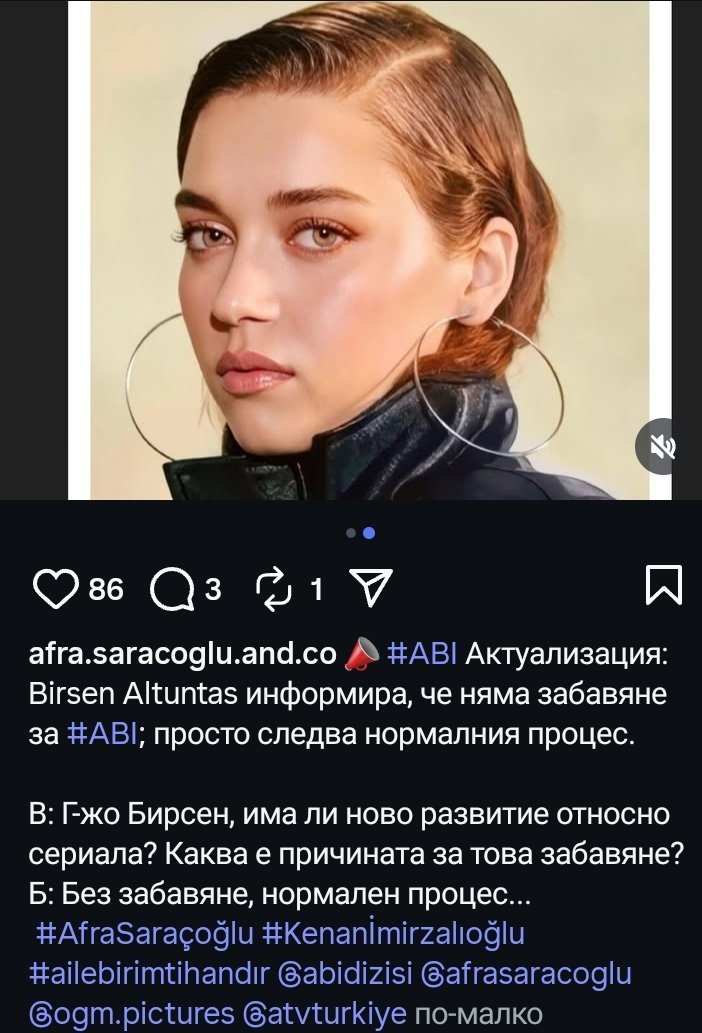Unmute the post's audio
The image size is (702, 1033).
[665, 447]
